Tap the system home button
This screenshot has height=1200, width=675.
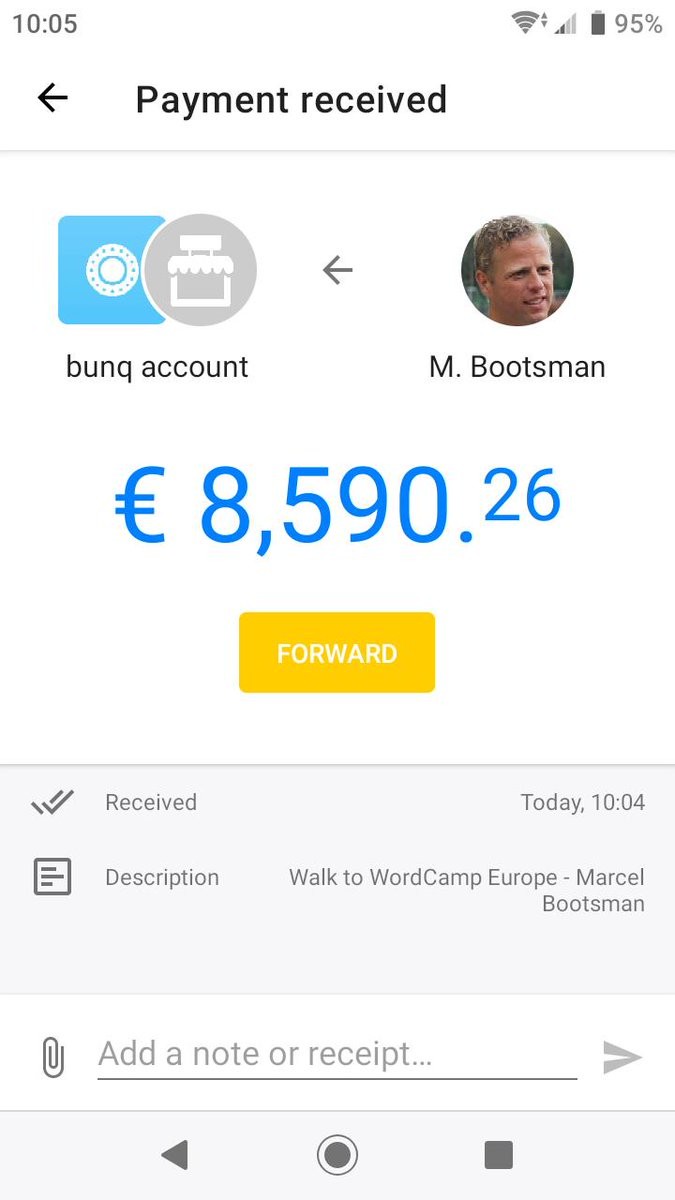pyautogui.click(x=337, y=1155)
